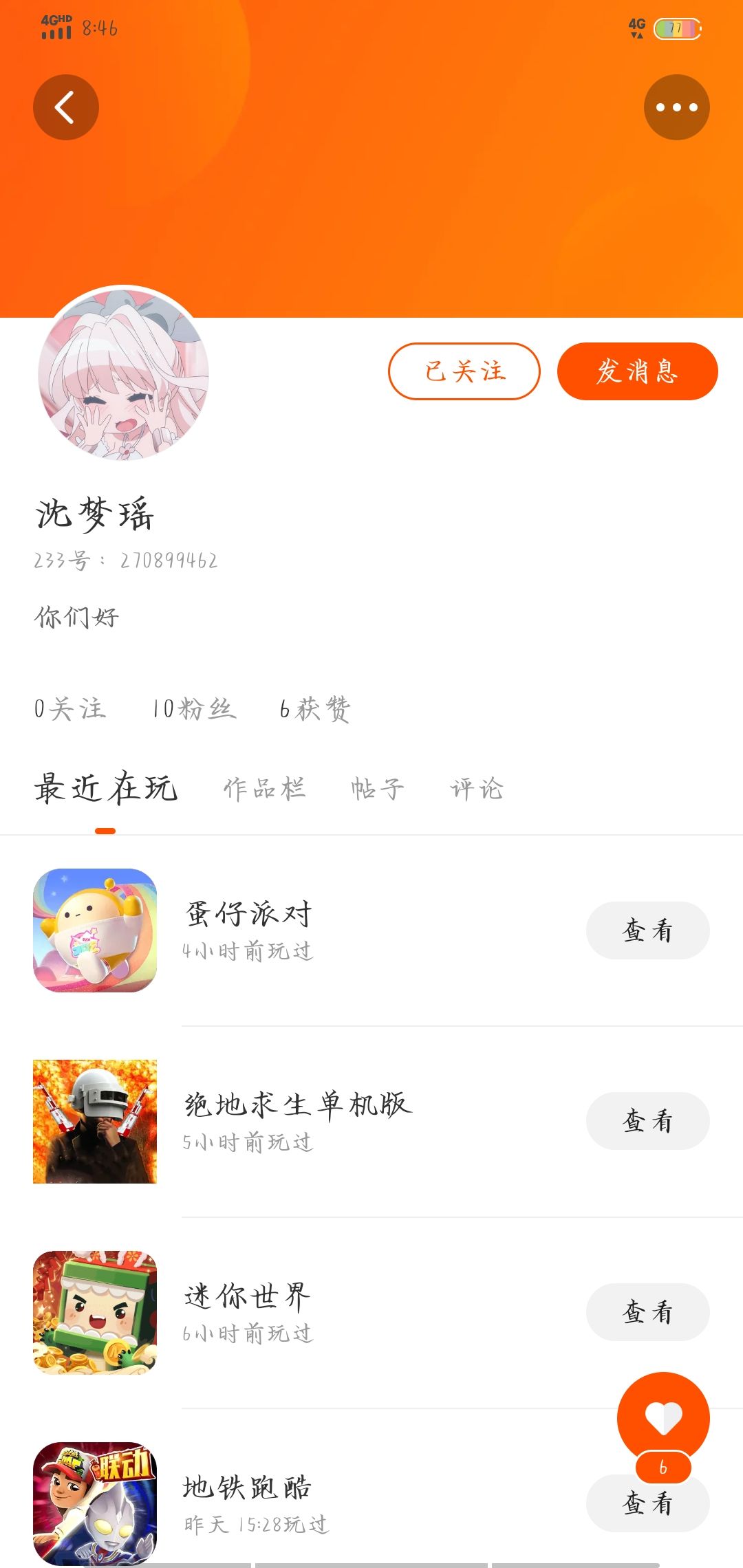Open the 迷你世界 game icon
Image resolution: width=743 pixels, height=1568 pixels.
click(x=95, y=1312)
